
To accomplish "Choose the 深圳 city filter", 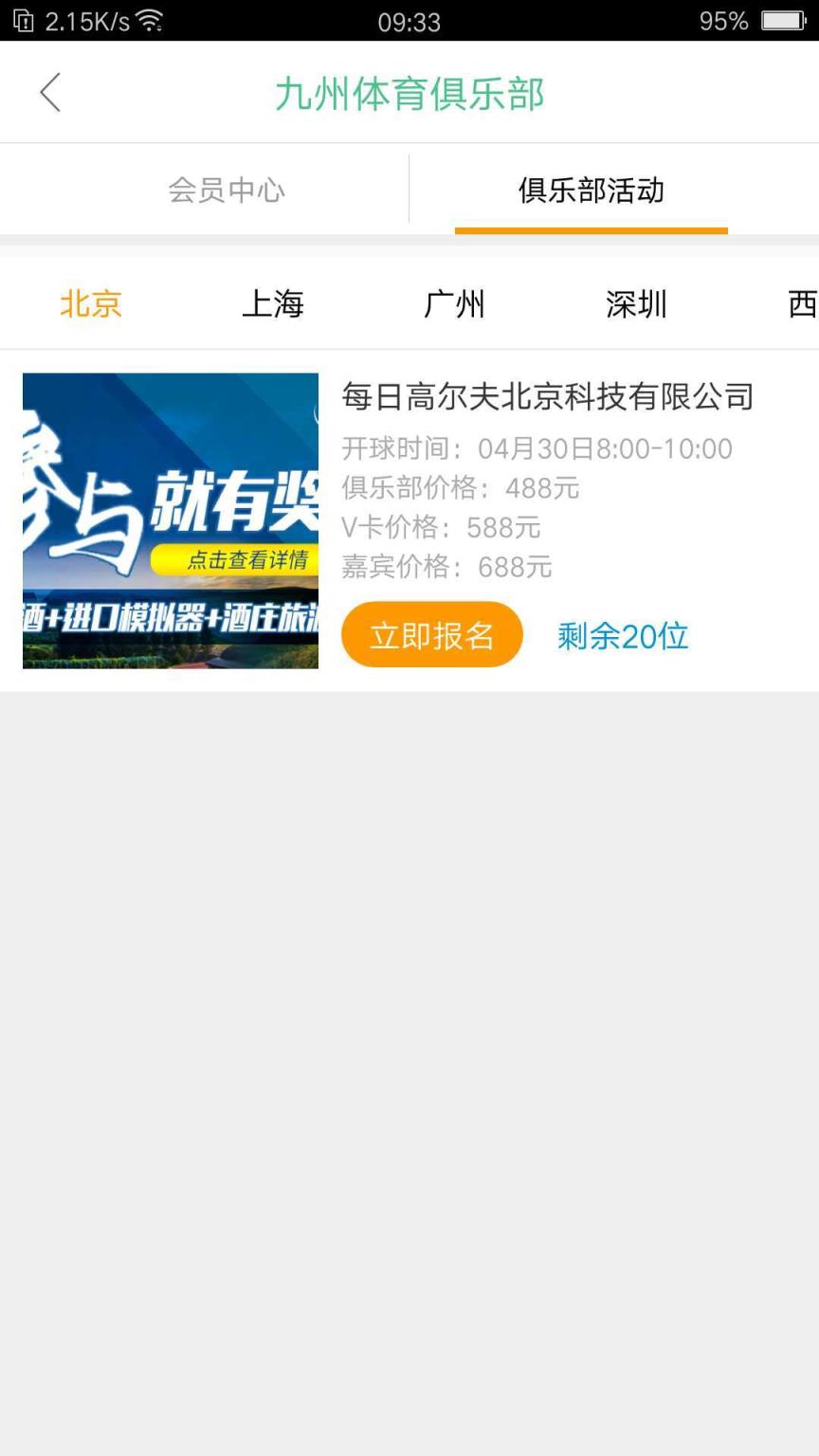I will pos(635,303).
